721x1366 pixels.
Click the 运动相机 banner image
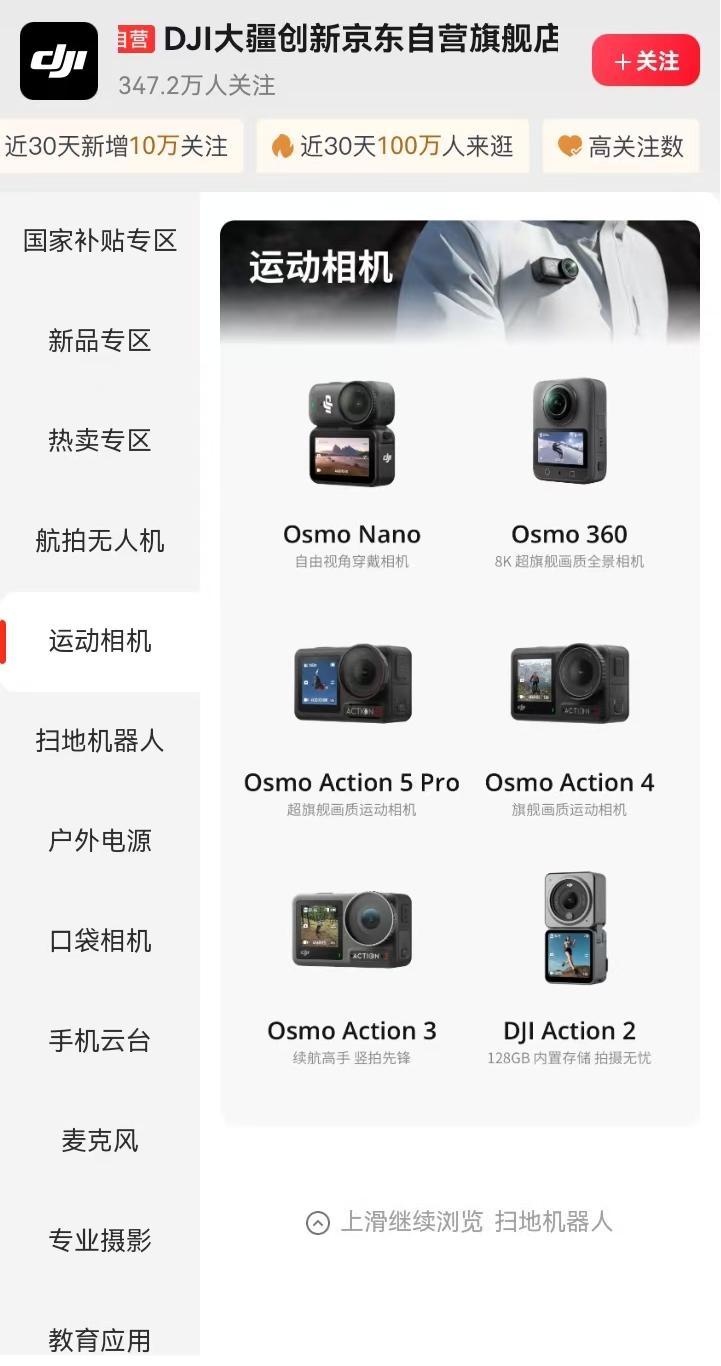click(458, 280)
